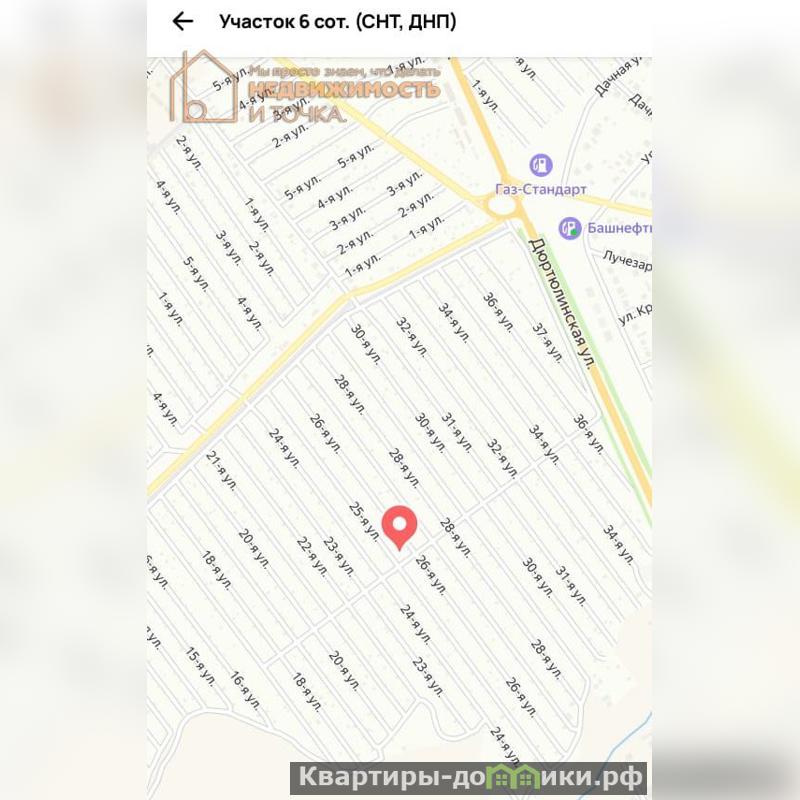Open the Башнефть gas station marker
800x800 pixels.
569,228
